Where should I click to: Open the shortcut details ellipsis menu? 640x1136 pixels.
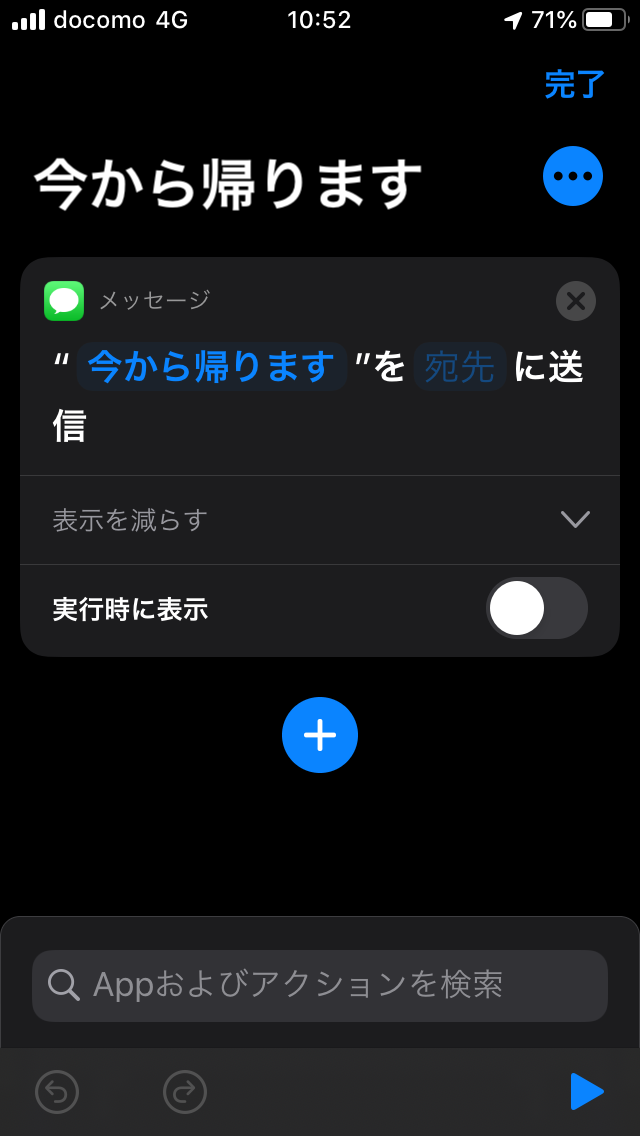pos(572,176)
